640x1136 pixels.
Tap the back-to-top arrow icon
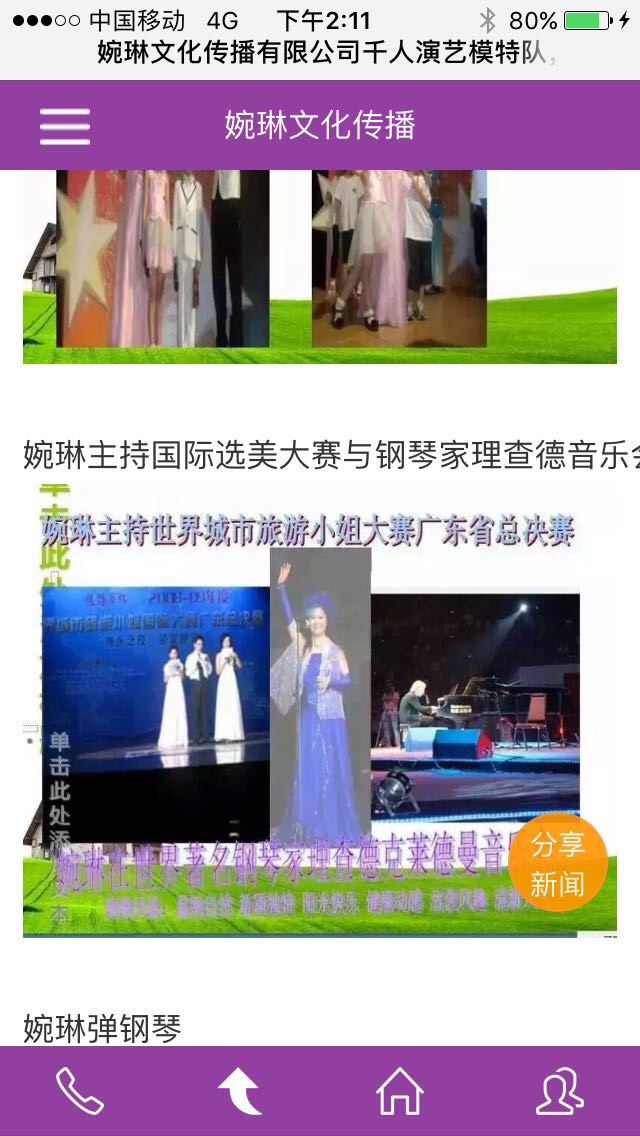(x=240, y=1091)
